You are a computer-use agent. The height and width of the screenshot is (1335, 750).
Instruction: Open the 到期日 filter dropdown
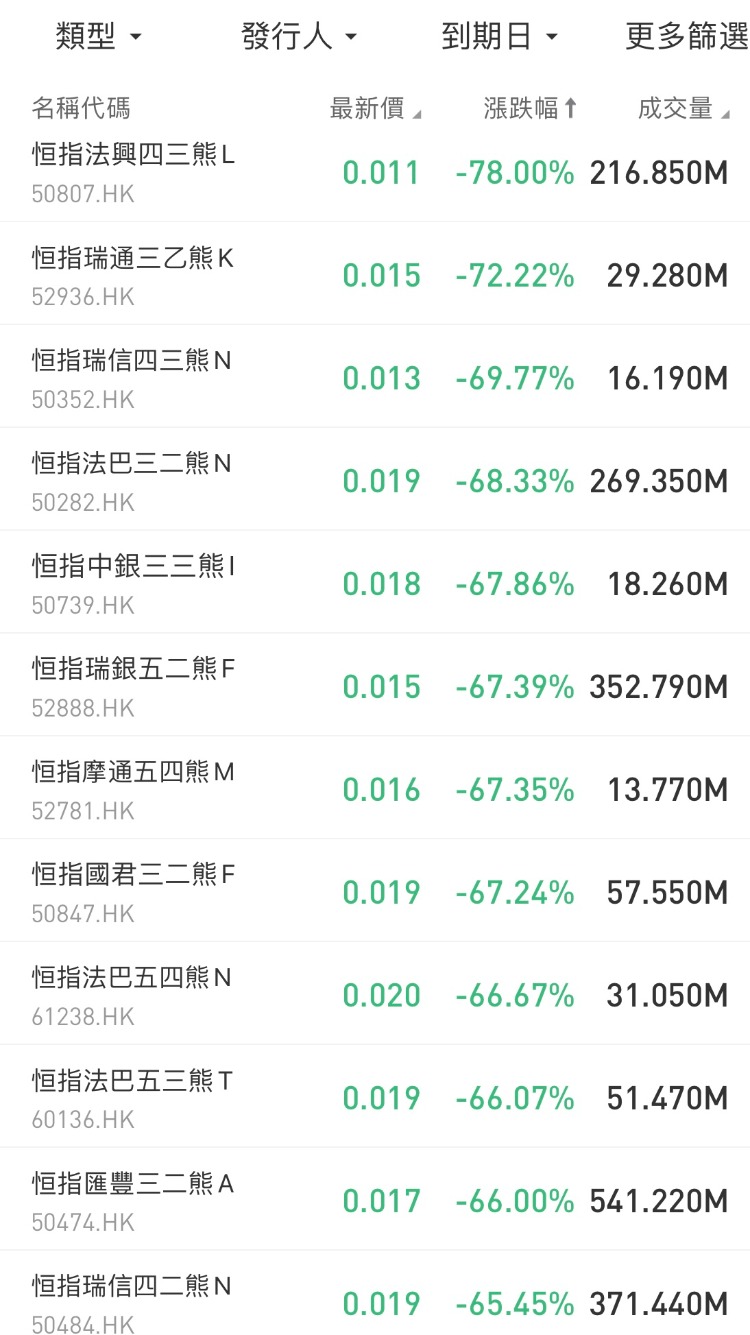coord(499,37)
